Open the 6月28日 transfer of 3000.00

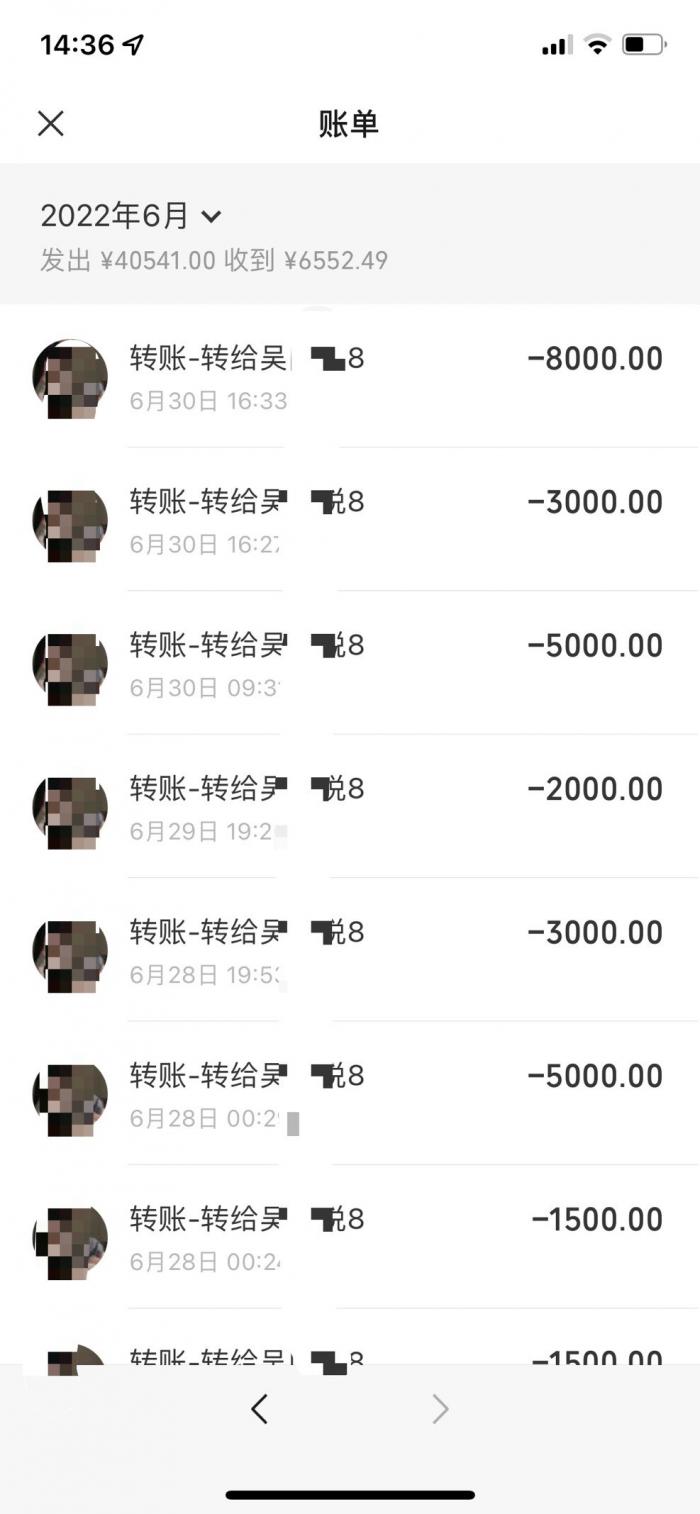click(350, 951)
